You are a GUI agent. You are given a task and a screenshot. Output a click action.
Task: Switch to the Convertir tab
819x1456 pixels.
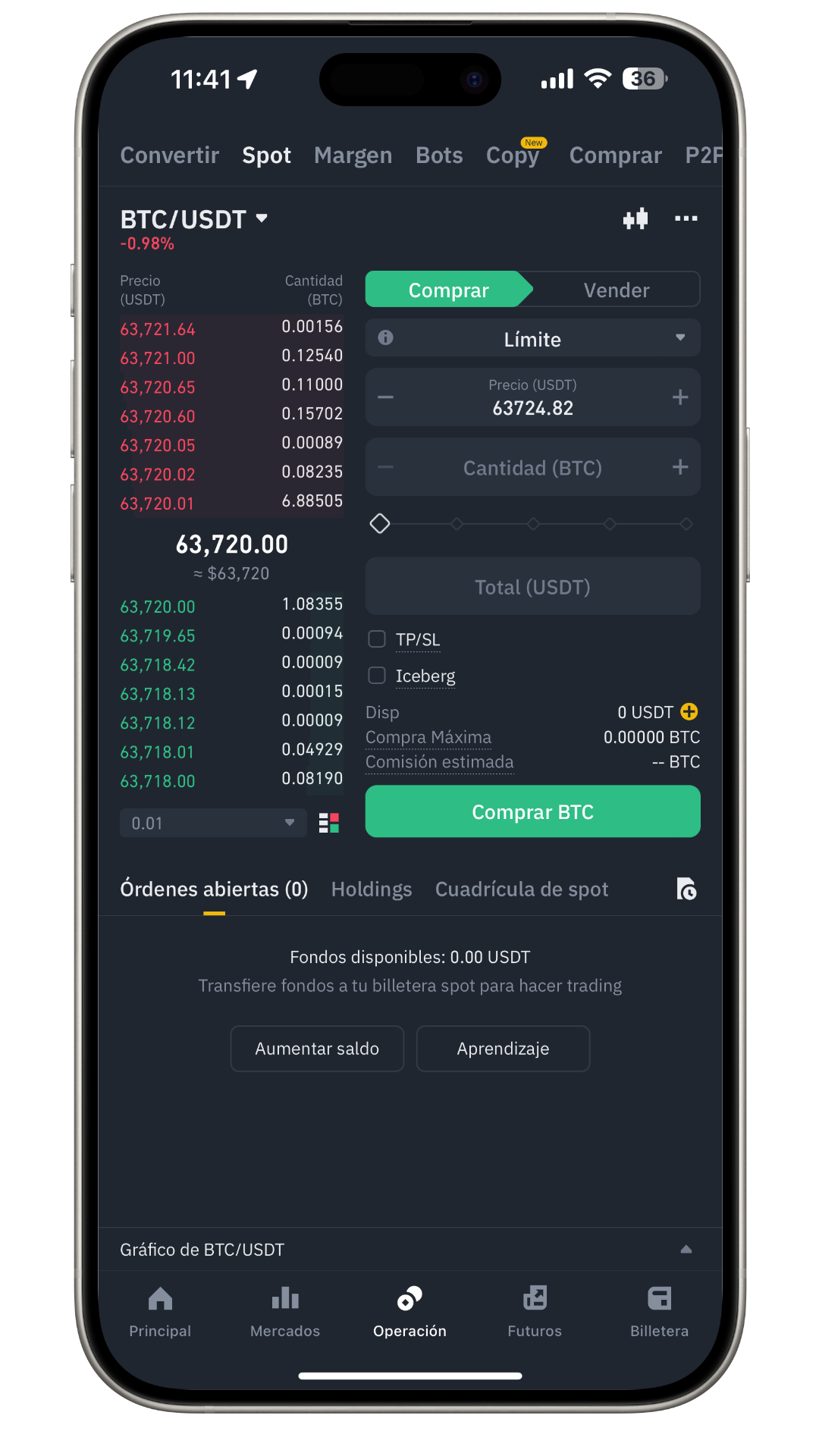click(x=169, y=155)
